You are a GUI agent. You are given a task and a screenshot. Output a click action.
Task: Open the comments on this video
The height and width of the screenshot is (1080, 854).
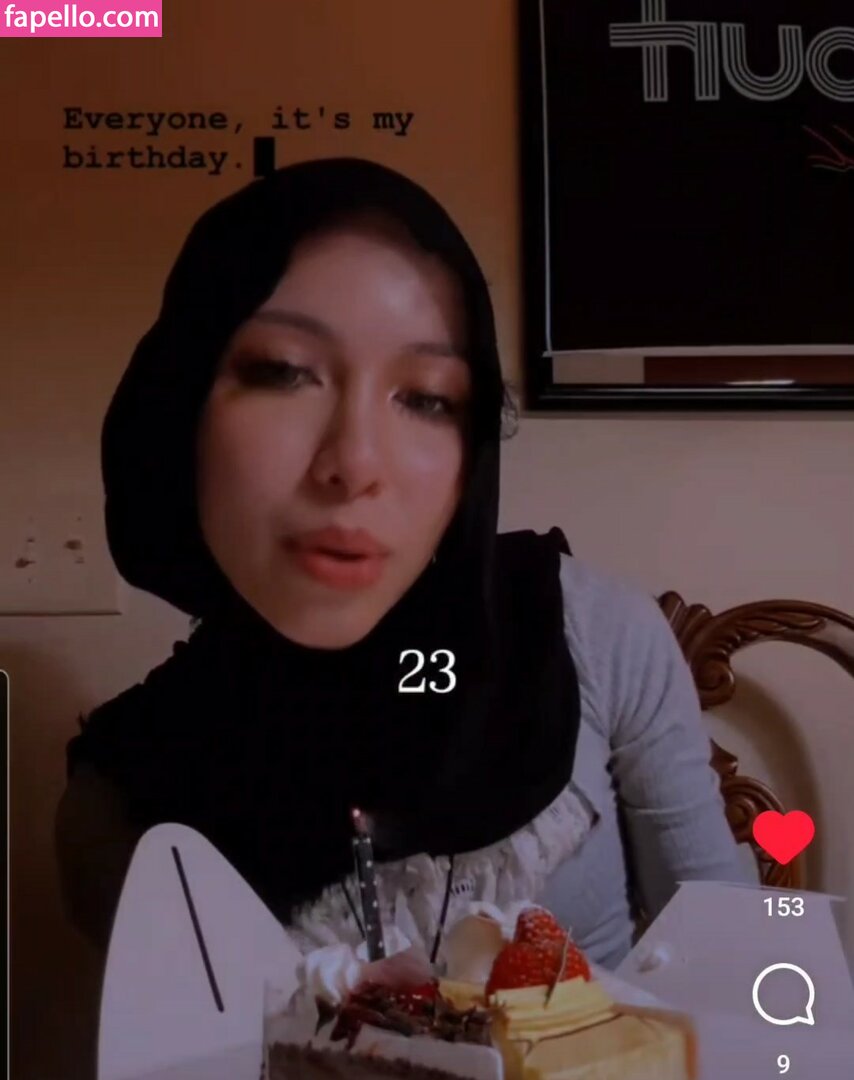click(x=783, y=995)
